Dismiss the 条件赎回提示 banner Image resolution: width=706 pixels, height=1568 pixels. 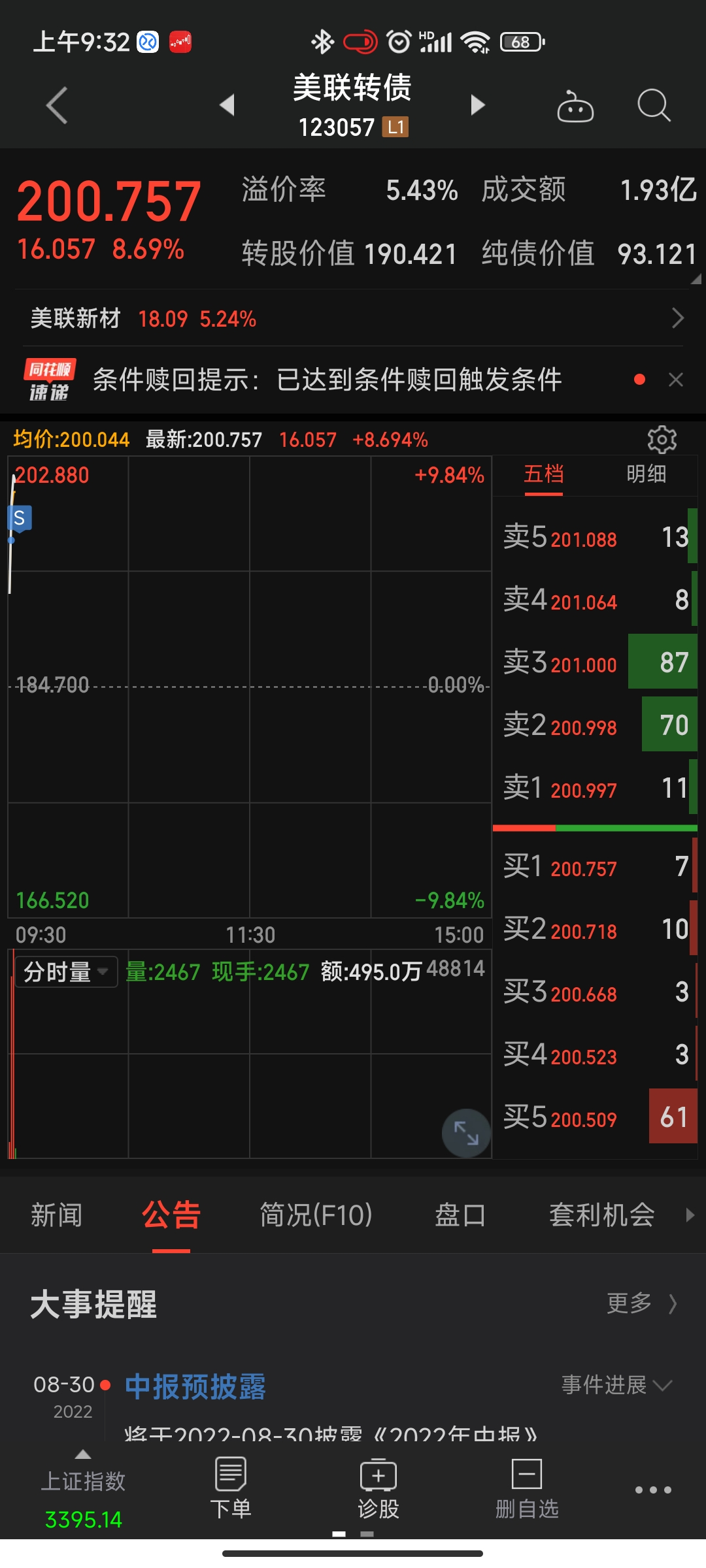click(676, 380)
